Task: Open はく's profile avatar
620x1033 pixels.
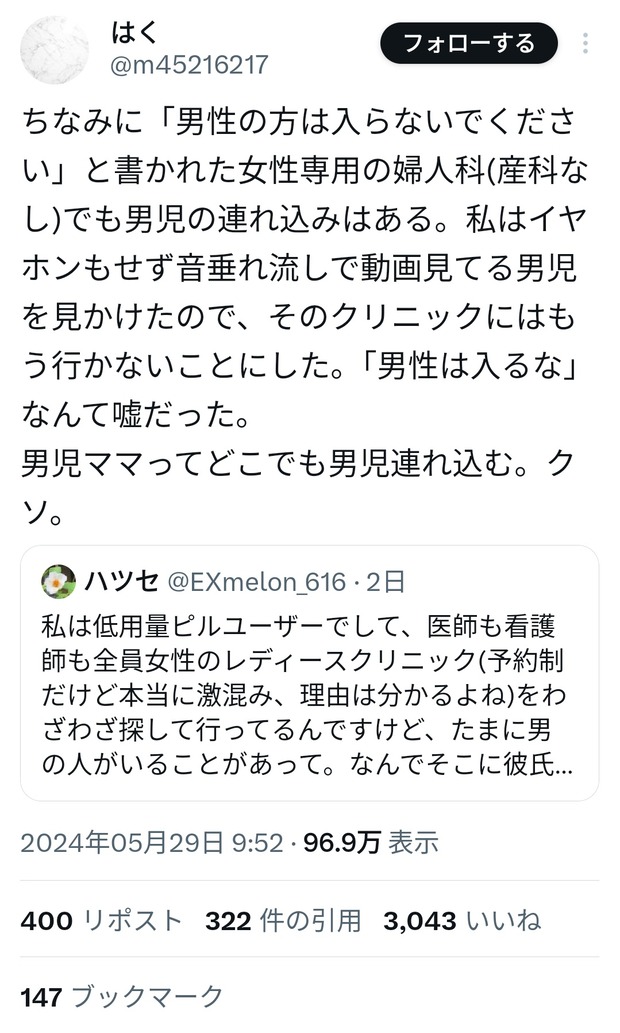Action: (x=54, y=50)
